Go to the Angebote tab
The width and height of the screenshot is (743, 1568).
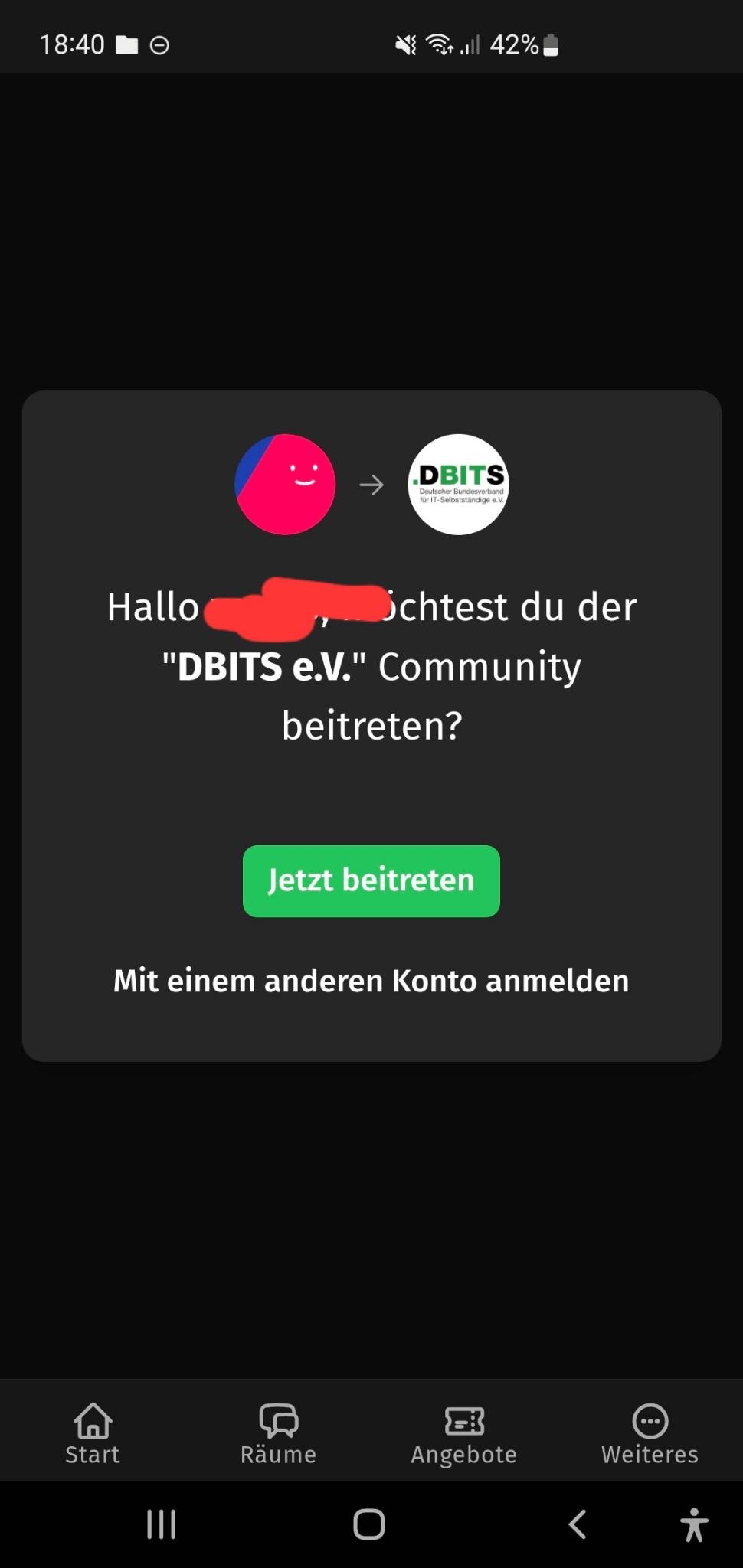[464, 1433]
